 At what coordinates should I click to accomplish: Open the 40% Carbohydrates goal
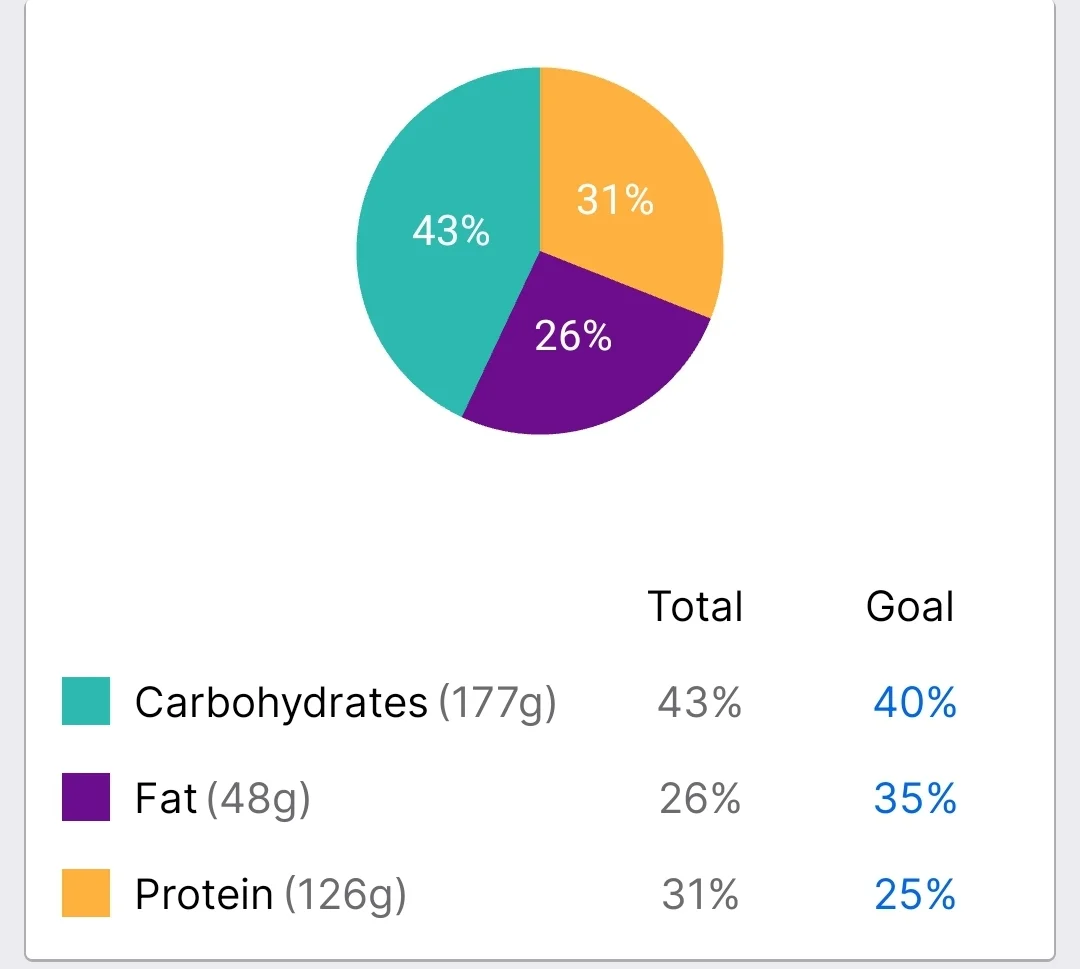click(914, 703)
